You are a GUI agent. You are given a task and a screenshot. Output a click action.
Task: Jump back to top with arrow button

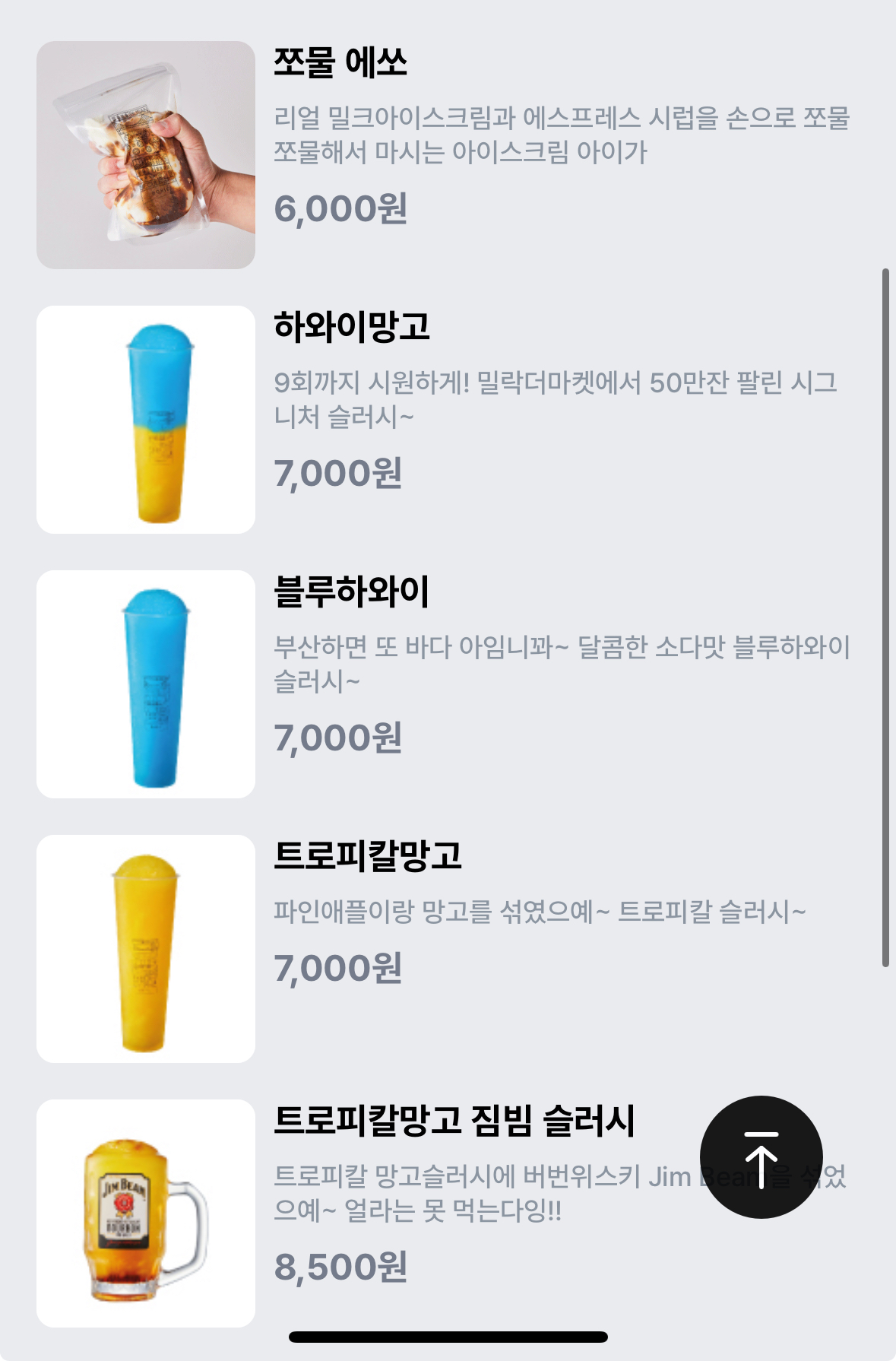(x=761, y=1156)
